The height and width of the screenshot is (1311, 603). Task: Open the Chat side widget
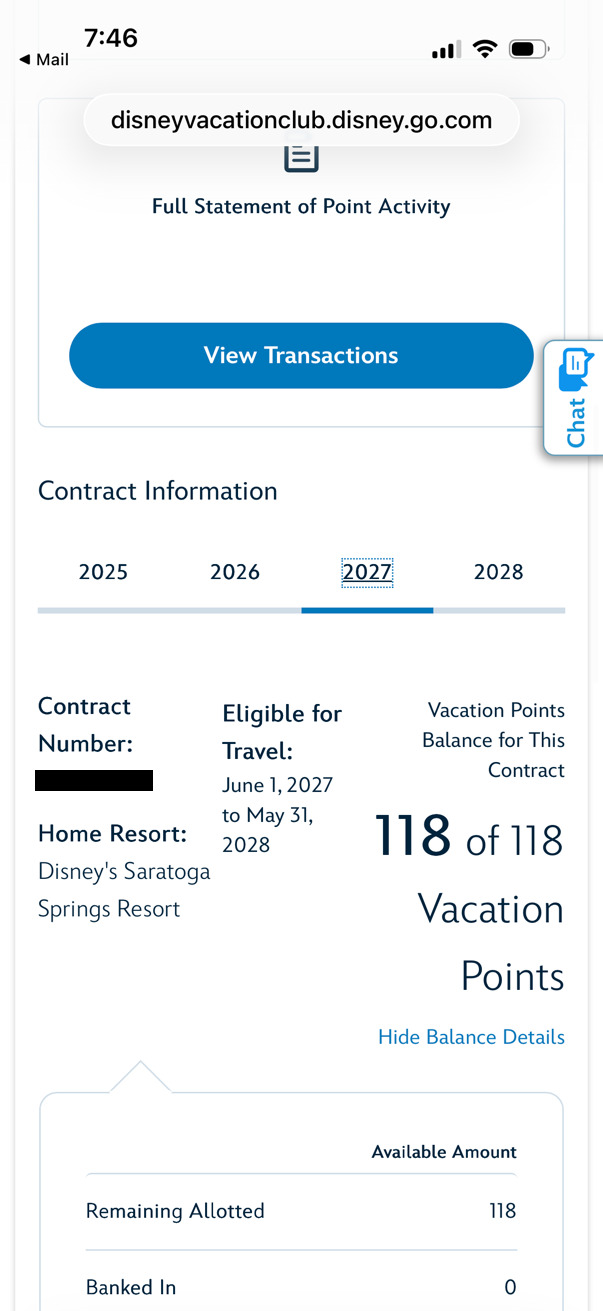(574, 398)
